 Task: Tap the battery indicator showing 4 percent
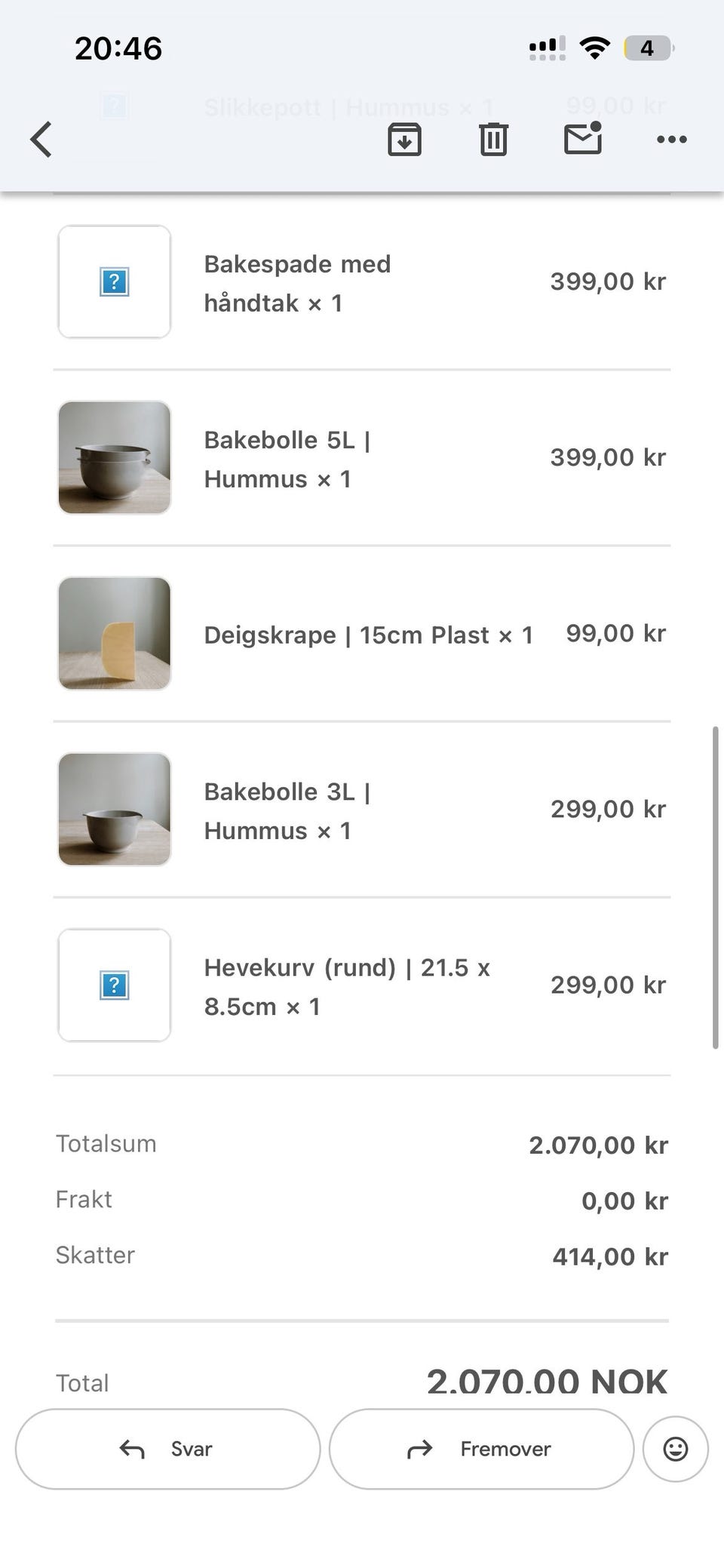649,48
